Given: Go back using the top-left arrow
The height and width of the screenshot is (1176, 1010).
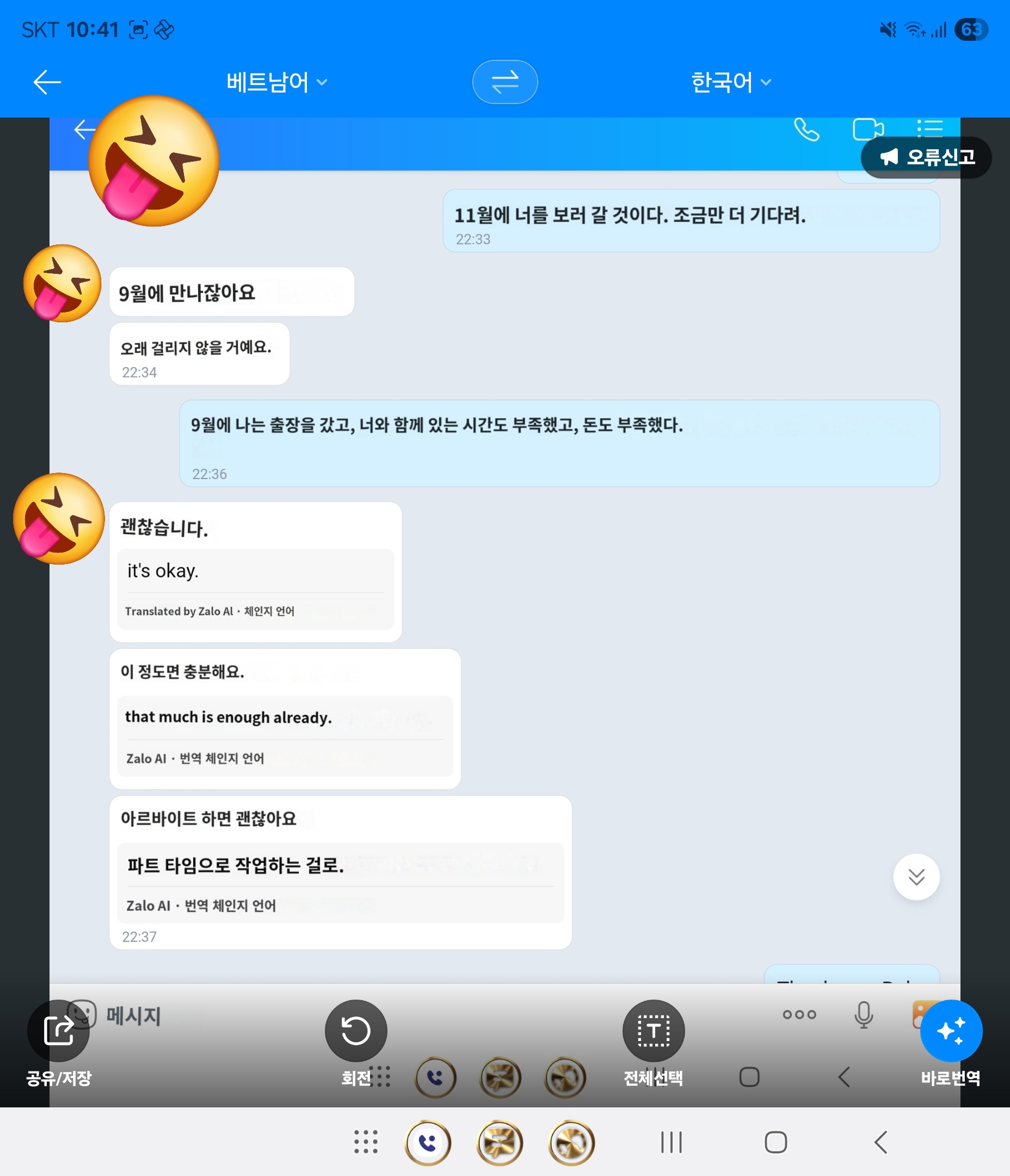Looking at the screenshot, I should coord(47,82).
